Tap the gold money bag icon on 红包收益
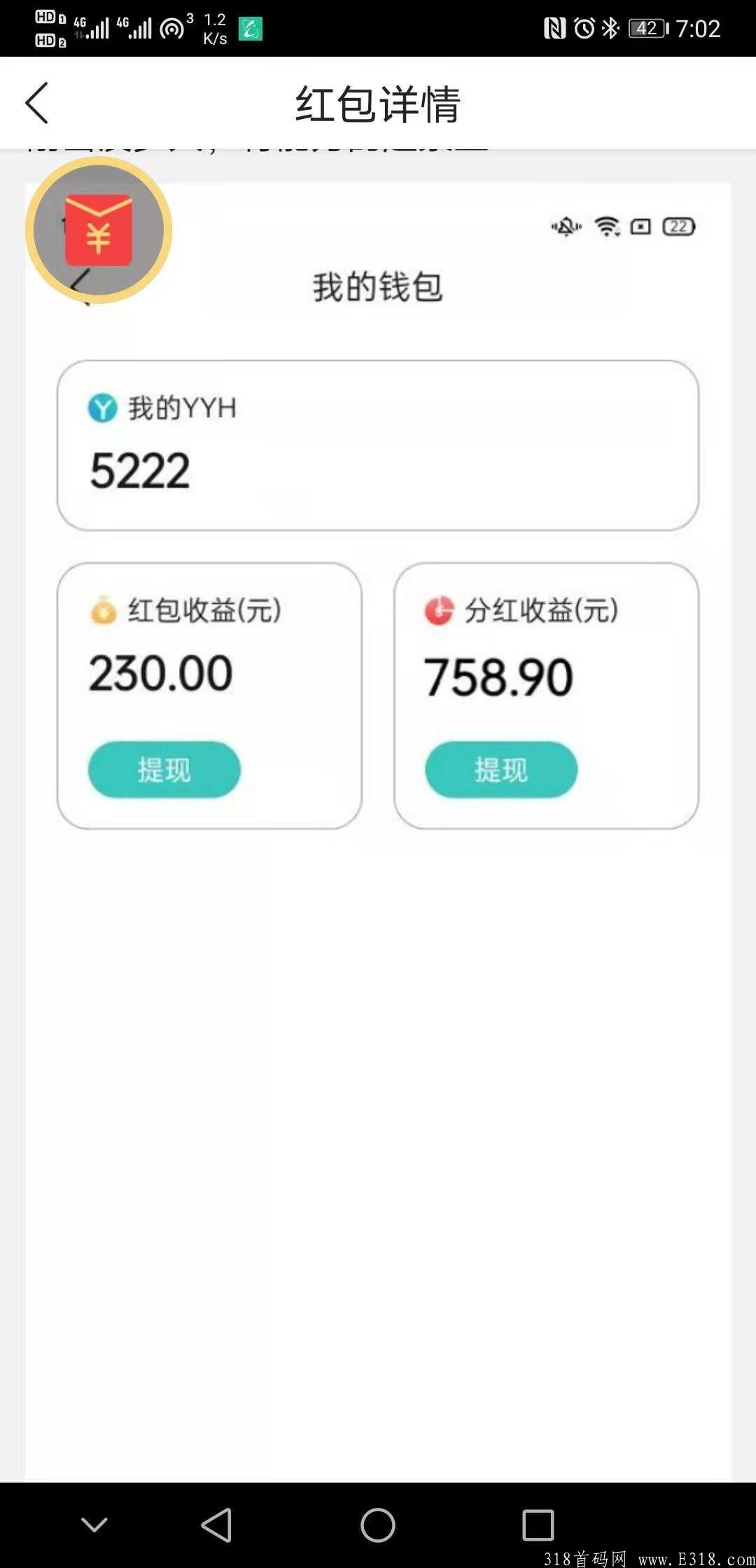The width and height of the screenshot is (756, 1568). tap(102, 611)
